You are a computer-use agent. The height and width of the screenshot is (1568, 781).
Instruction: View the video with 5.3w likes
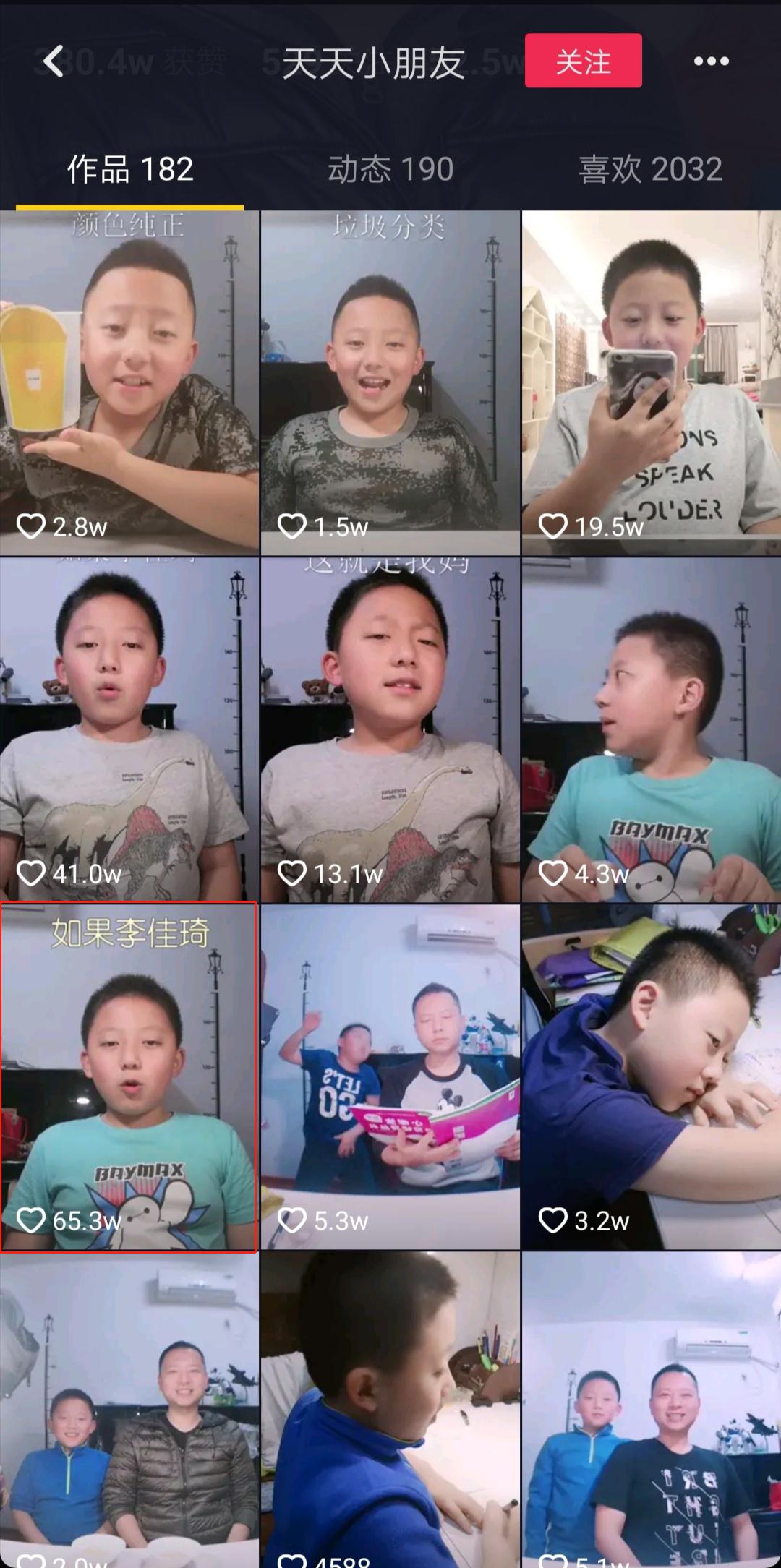click(x=390, y=1077)
